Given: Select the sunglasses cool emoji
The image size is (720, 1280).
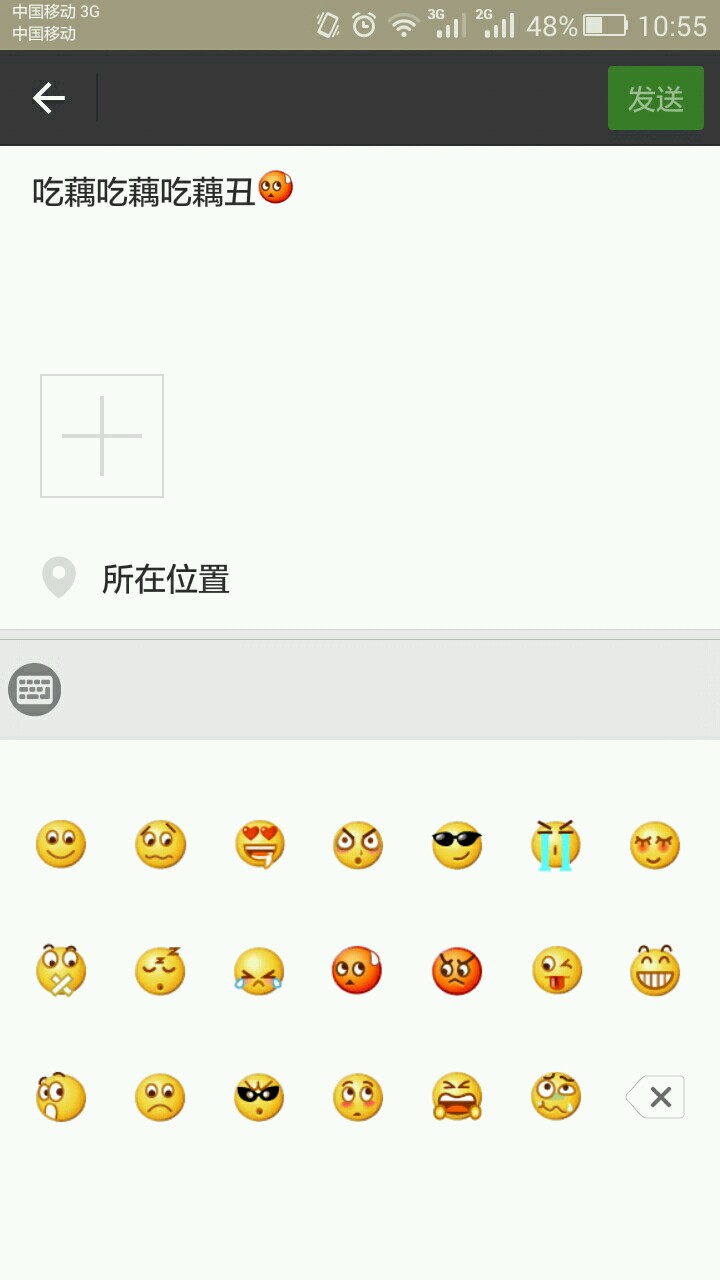Looking at the screenshot, I should (457, 844).
